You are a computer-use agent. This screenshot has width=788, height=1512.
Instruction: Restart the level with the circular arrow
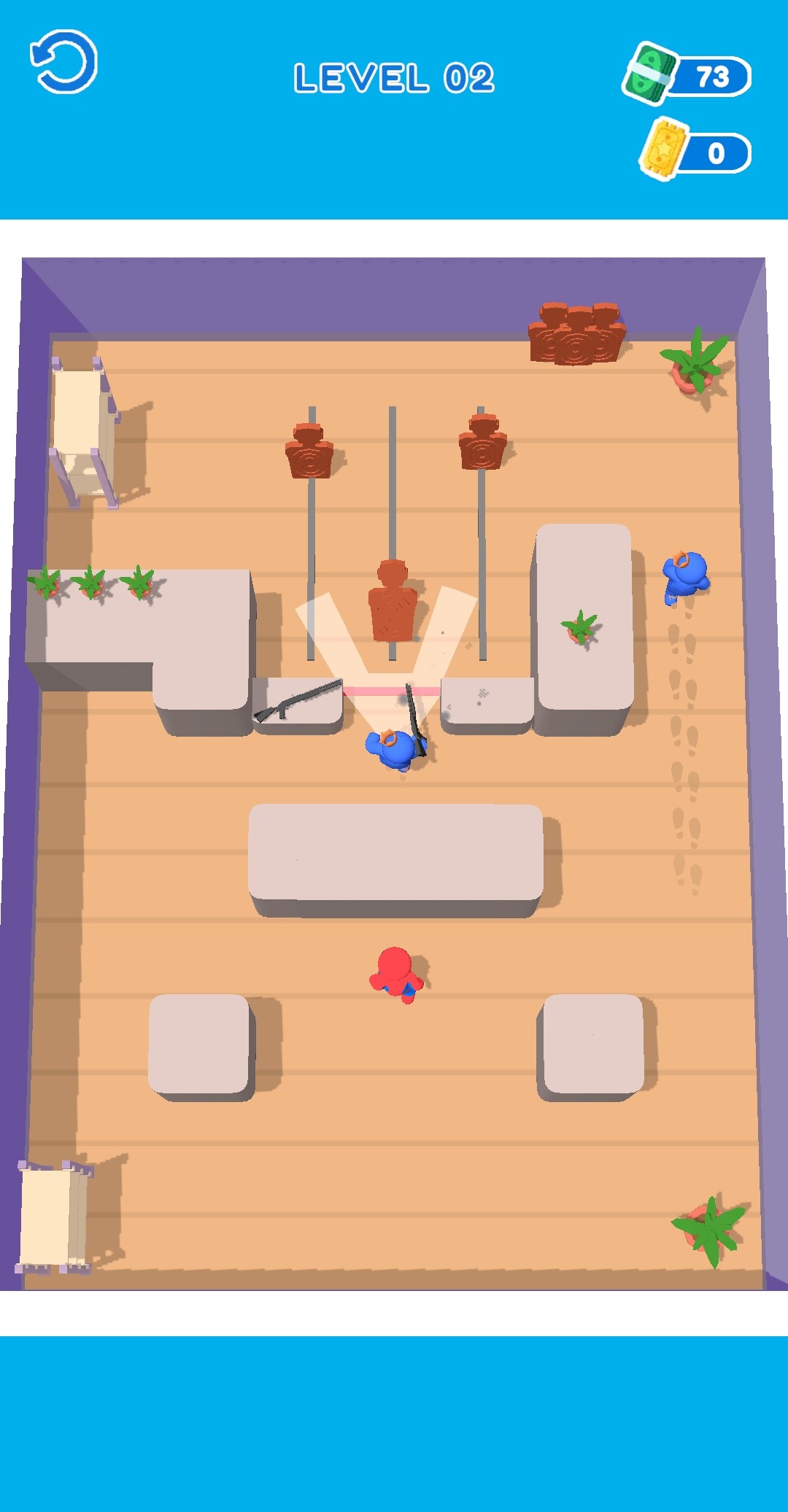coord(64,62)
